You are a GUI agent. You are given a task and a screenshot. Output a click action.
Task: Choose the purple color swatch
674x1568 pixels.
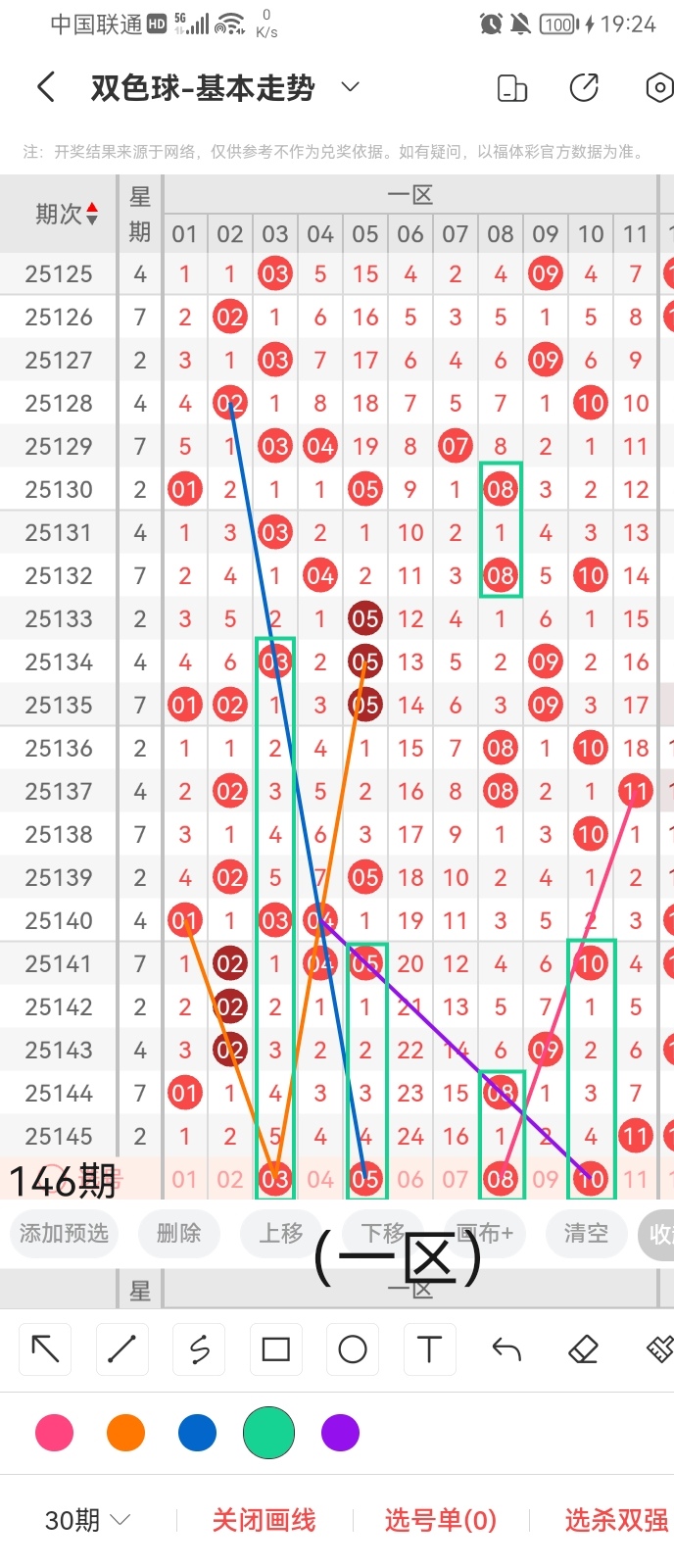(x=340, y=1433)
